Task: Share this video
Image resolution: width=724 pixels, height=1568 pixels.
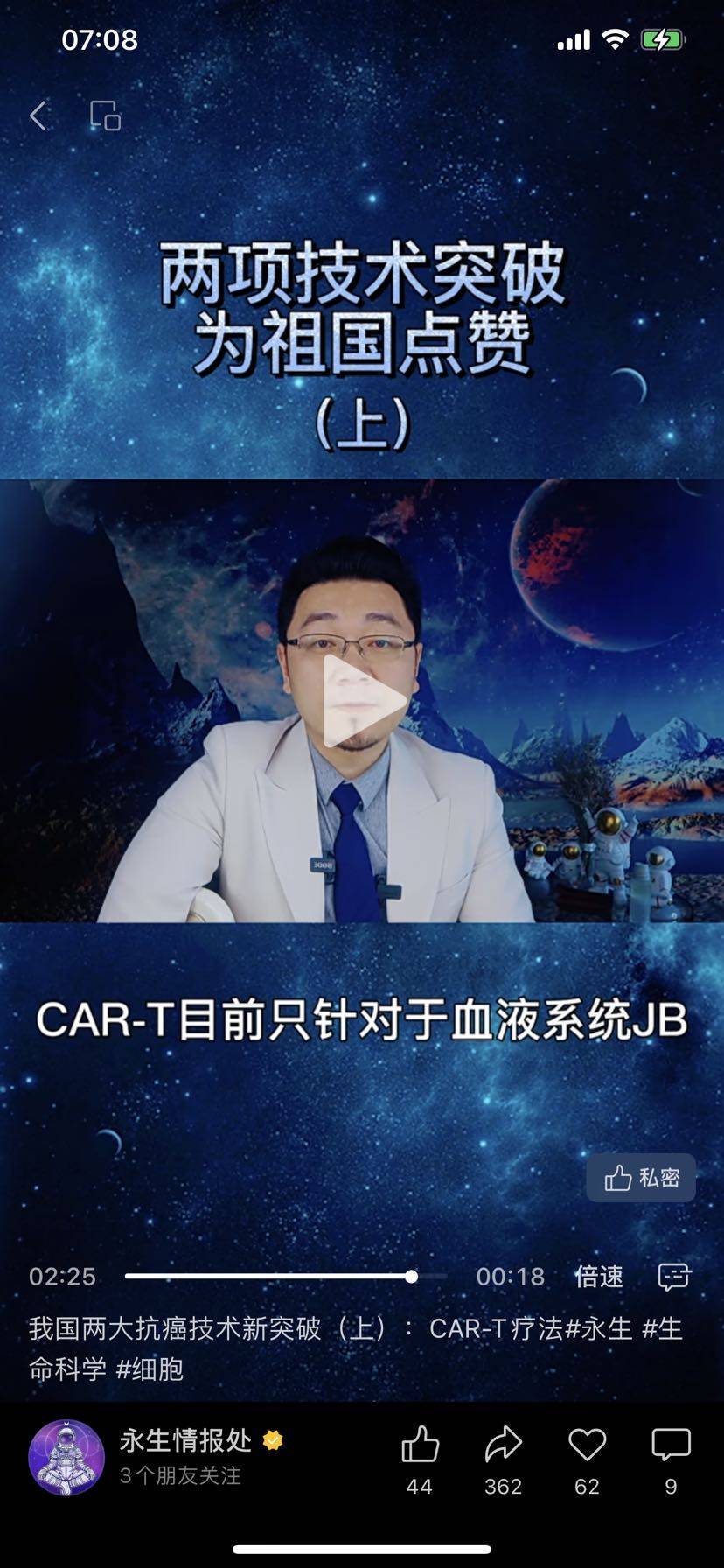Action: (503, 1445)
